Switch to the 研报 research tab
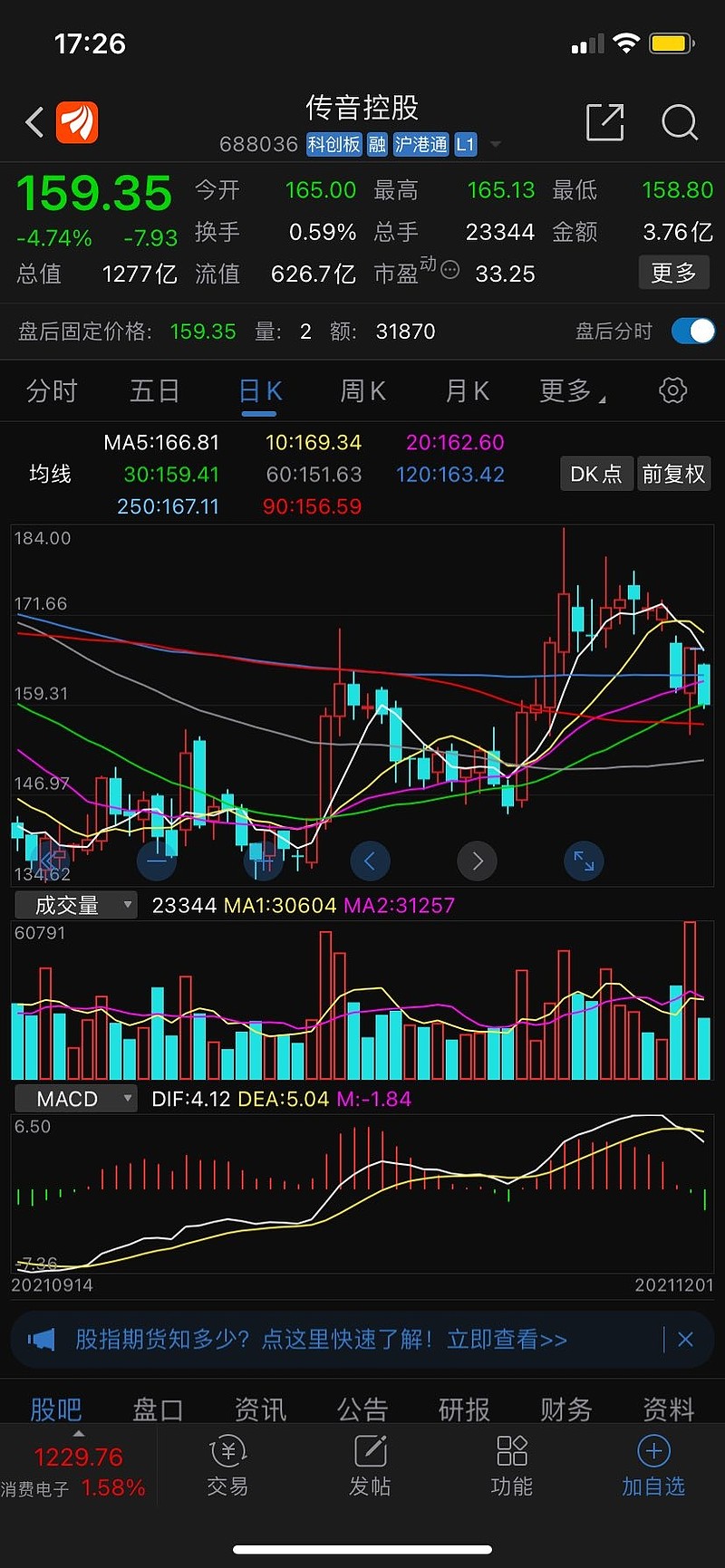The image size is (725, 1568). point(464,1410)
